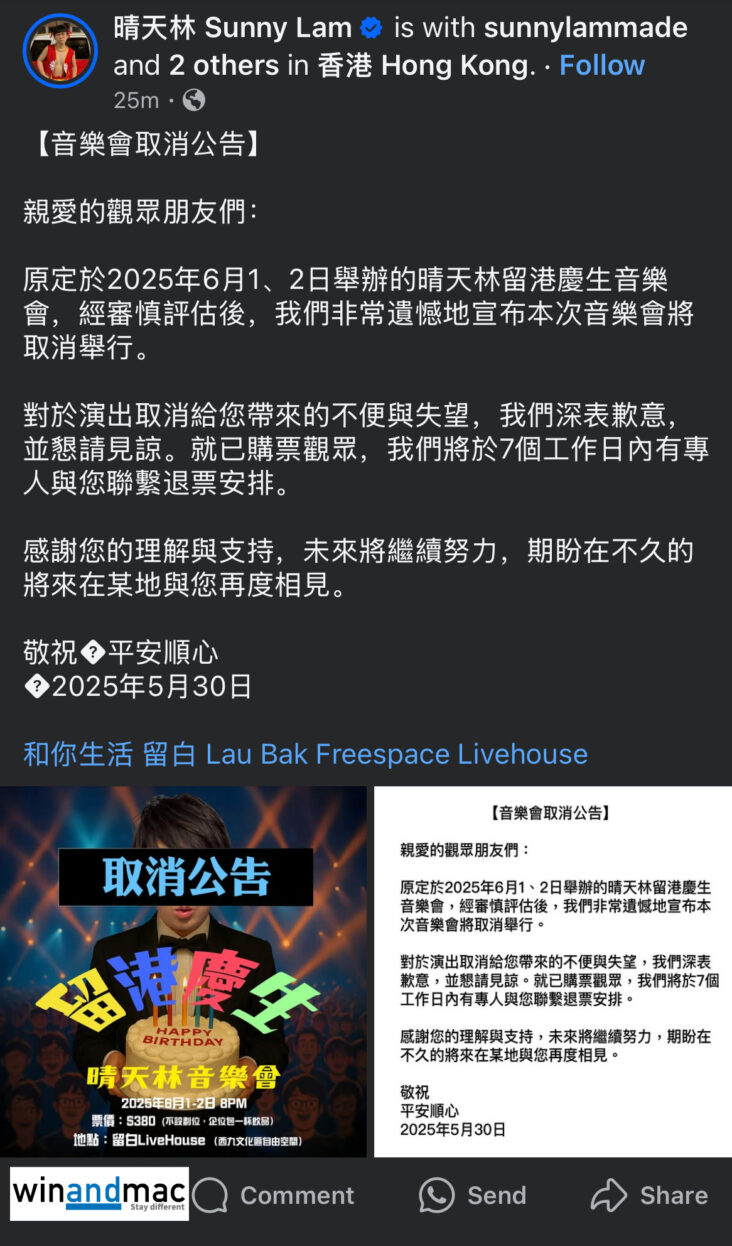Open the 香港 Hong Kong location
The height and width of the screenshot is (1246, 732).
point(425,66)
